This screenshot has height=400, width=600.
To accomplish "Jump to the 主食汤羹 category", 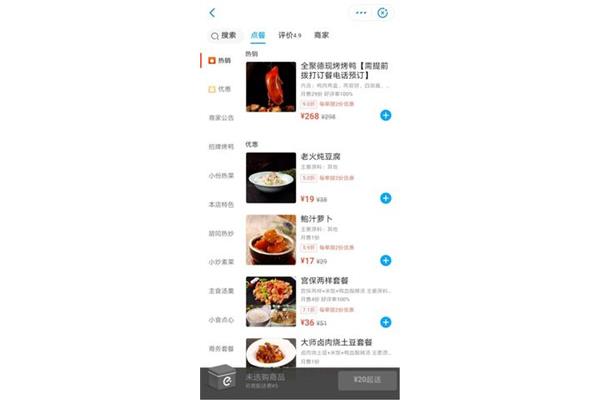I will point(221,291).
